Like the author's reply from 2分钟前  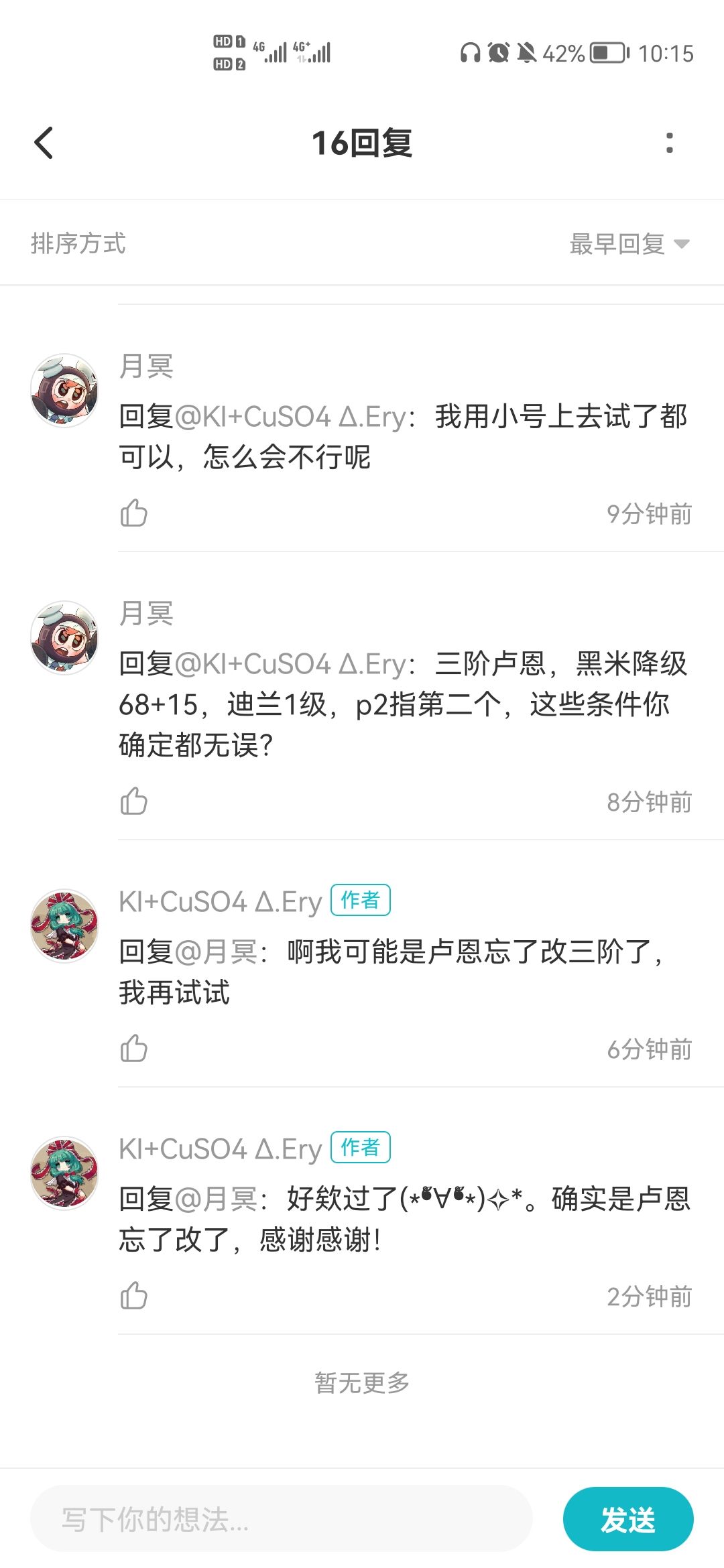click(134, 1296)
